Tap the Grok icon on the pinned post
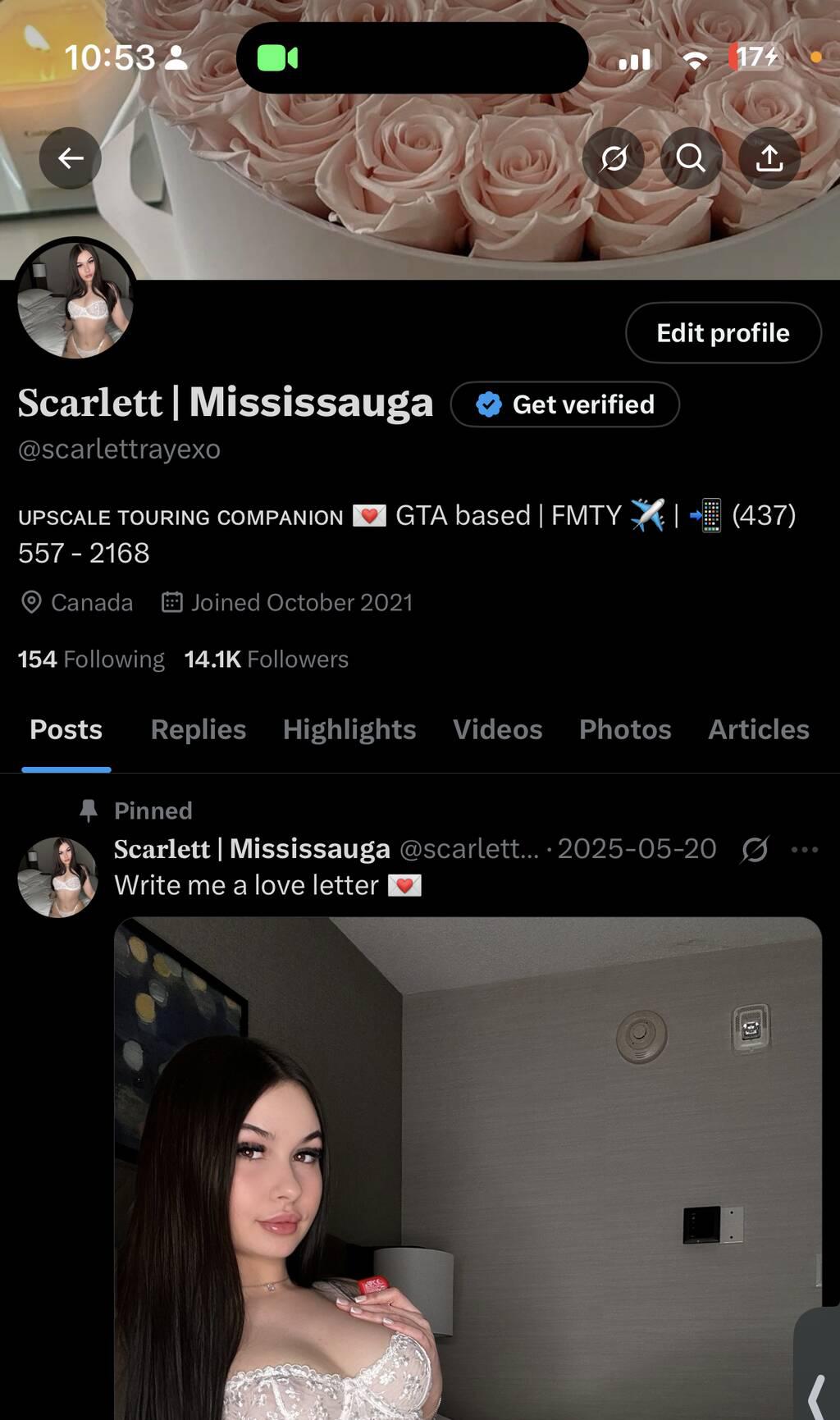840x1420 pixels. (x=754, y=850)
